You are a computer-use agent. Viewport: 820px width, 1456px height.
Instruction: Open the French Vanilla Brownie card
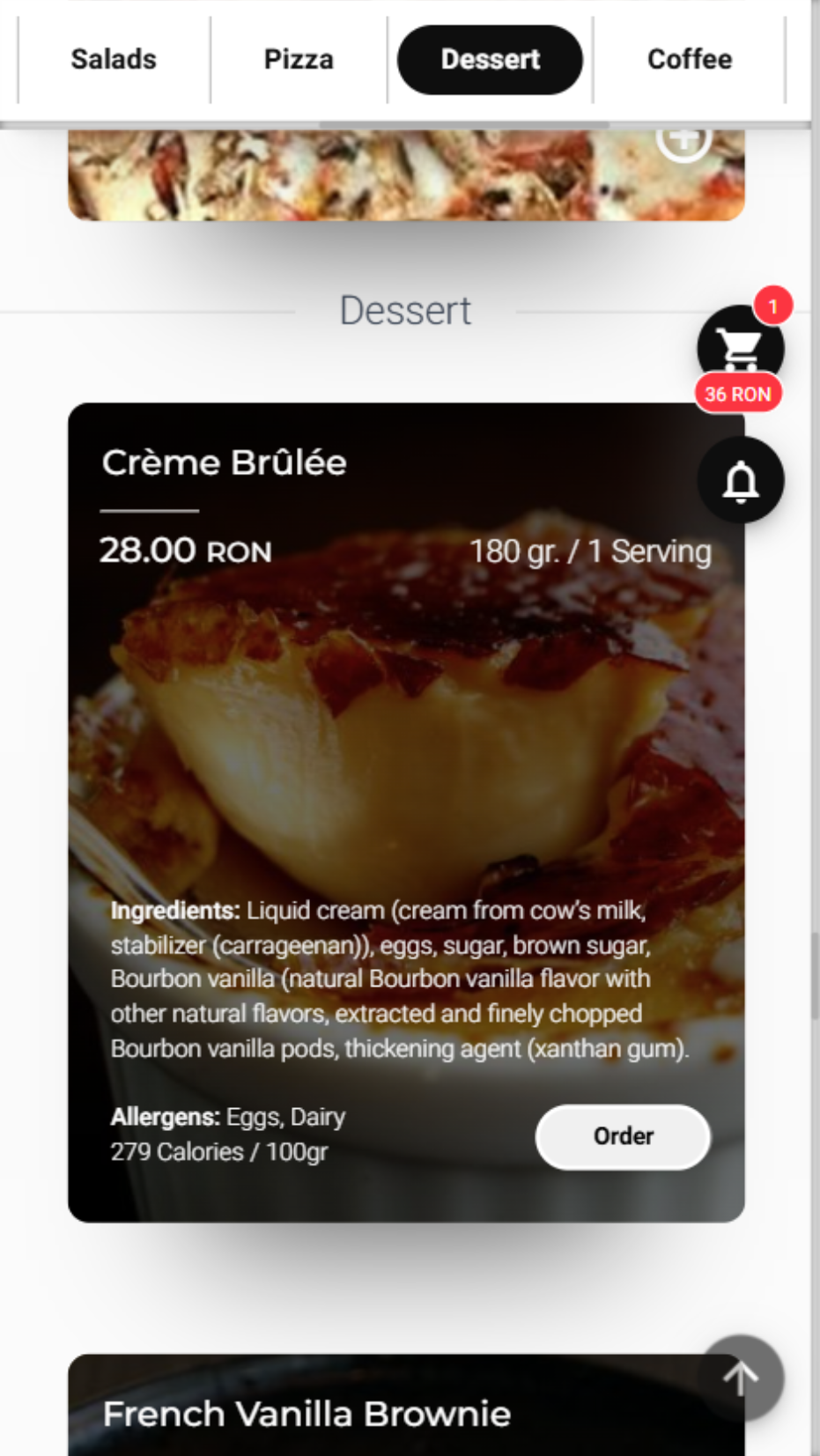pyautogui.click(x=307, y=1413)
